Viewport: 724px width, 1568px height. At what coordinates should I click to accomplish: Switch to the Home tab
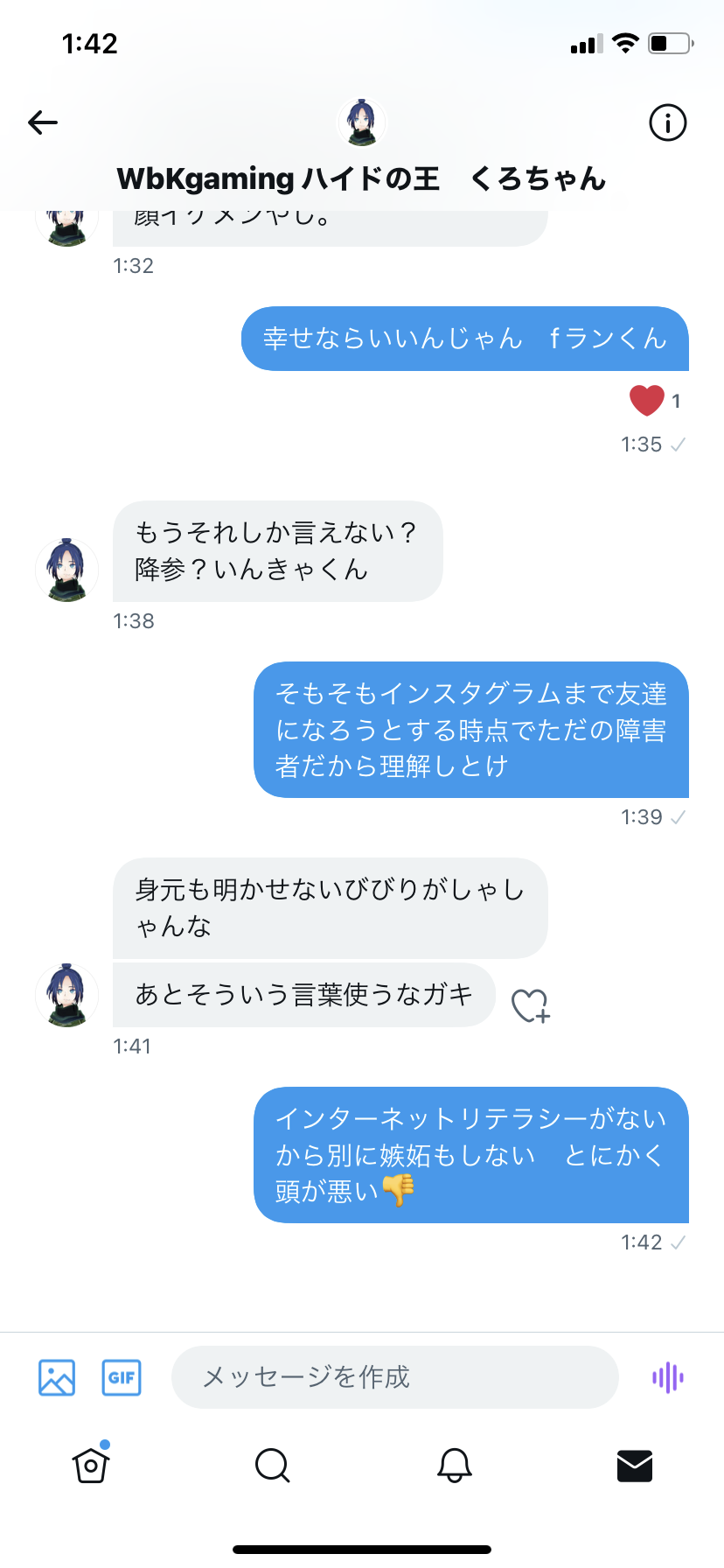pos(91,1464)
